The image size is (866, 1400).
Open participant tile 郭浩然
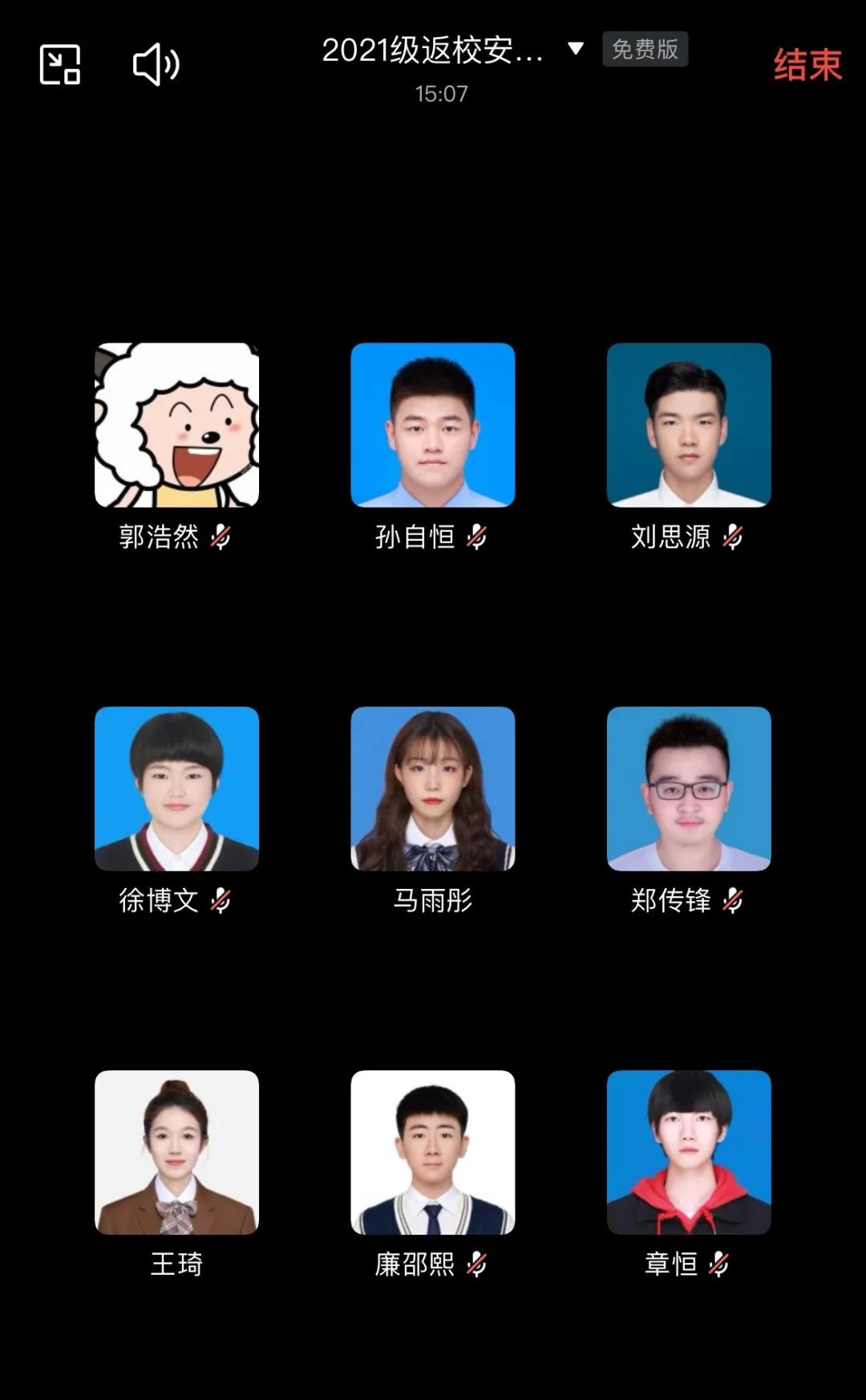point(176,425)
